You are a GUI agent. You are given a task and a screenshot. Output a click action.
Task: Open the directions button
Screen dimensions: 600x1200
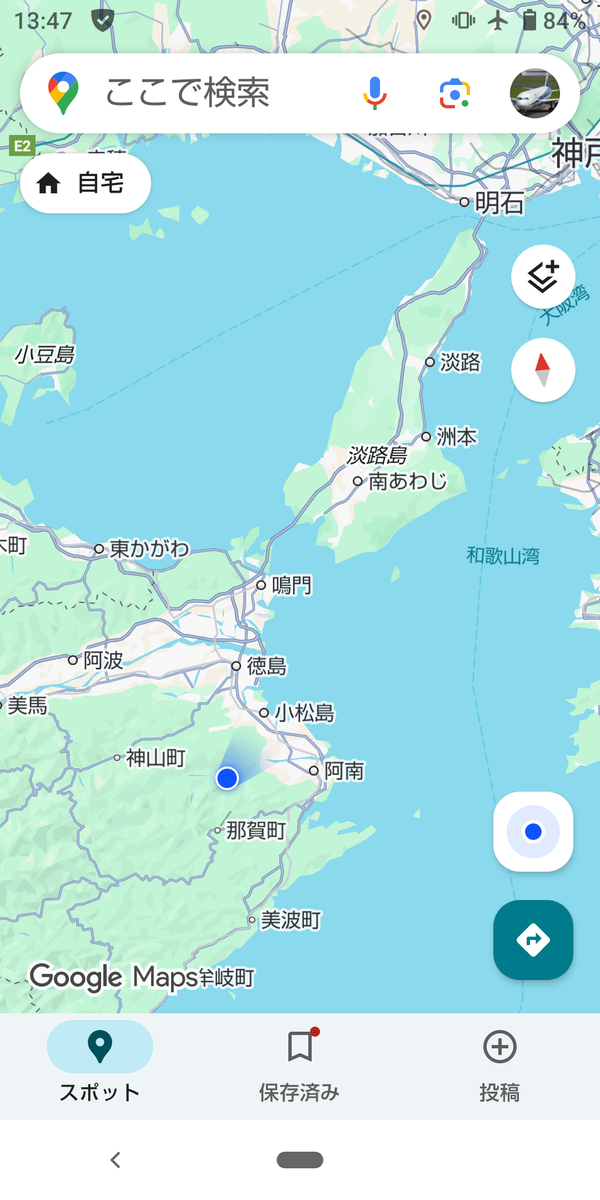click(533, 940)
